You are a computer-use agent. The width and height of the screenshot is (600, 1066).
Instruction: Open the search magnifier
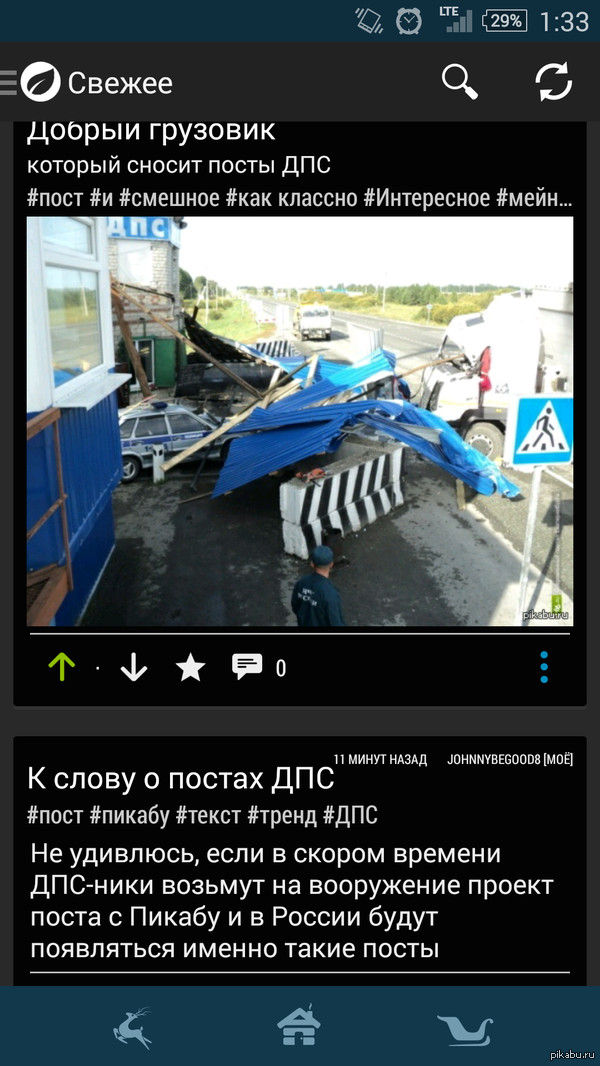(x=460, y=82)
